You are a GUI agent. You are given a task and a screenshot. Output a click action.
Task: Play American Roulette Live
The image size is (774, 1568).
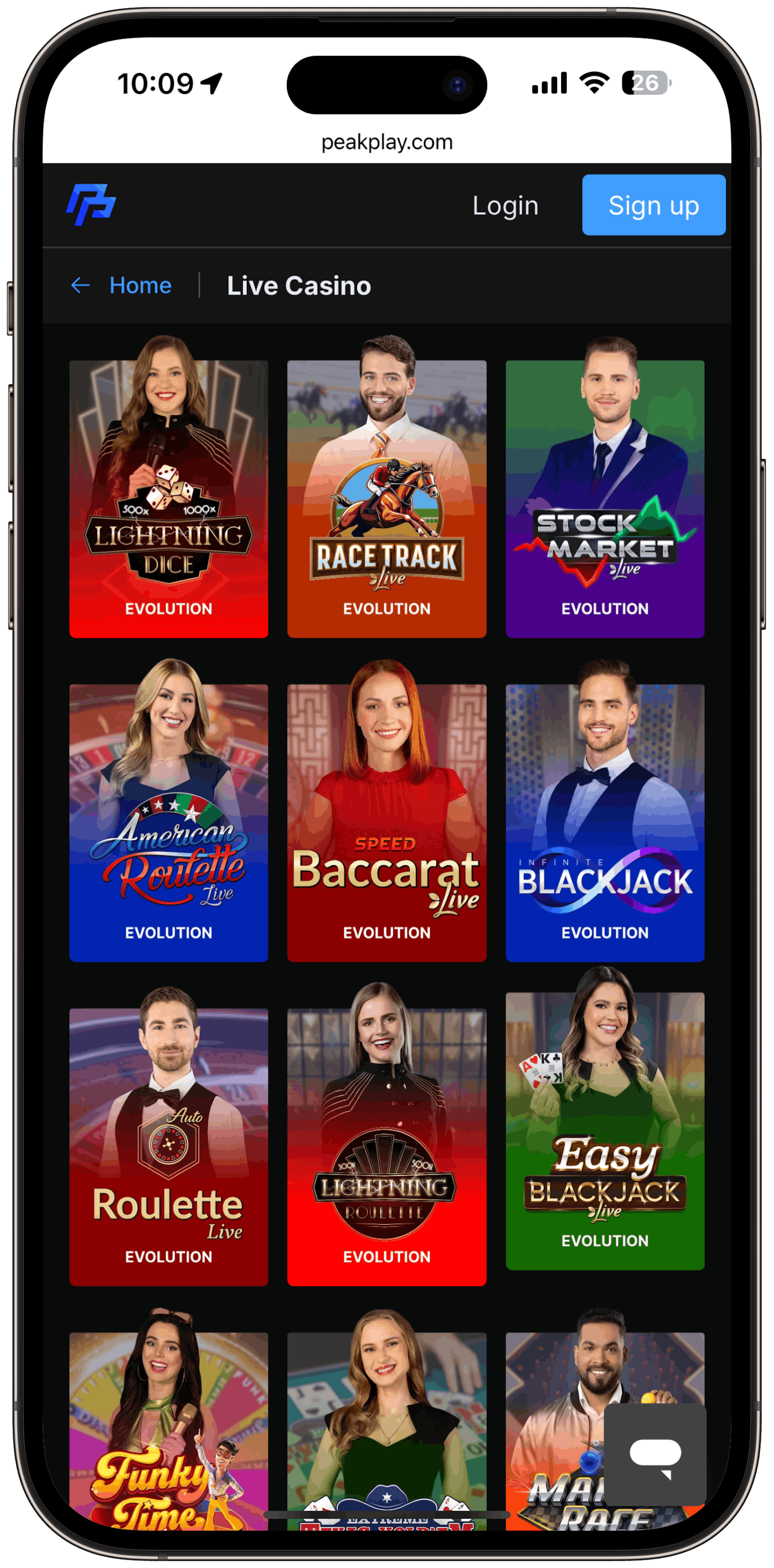point(168,822)
